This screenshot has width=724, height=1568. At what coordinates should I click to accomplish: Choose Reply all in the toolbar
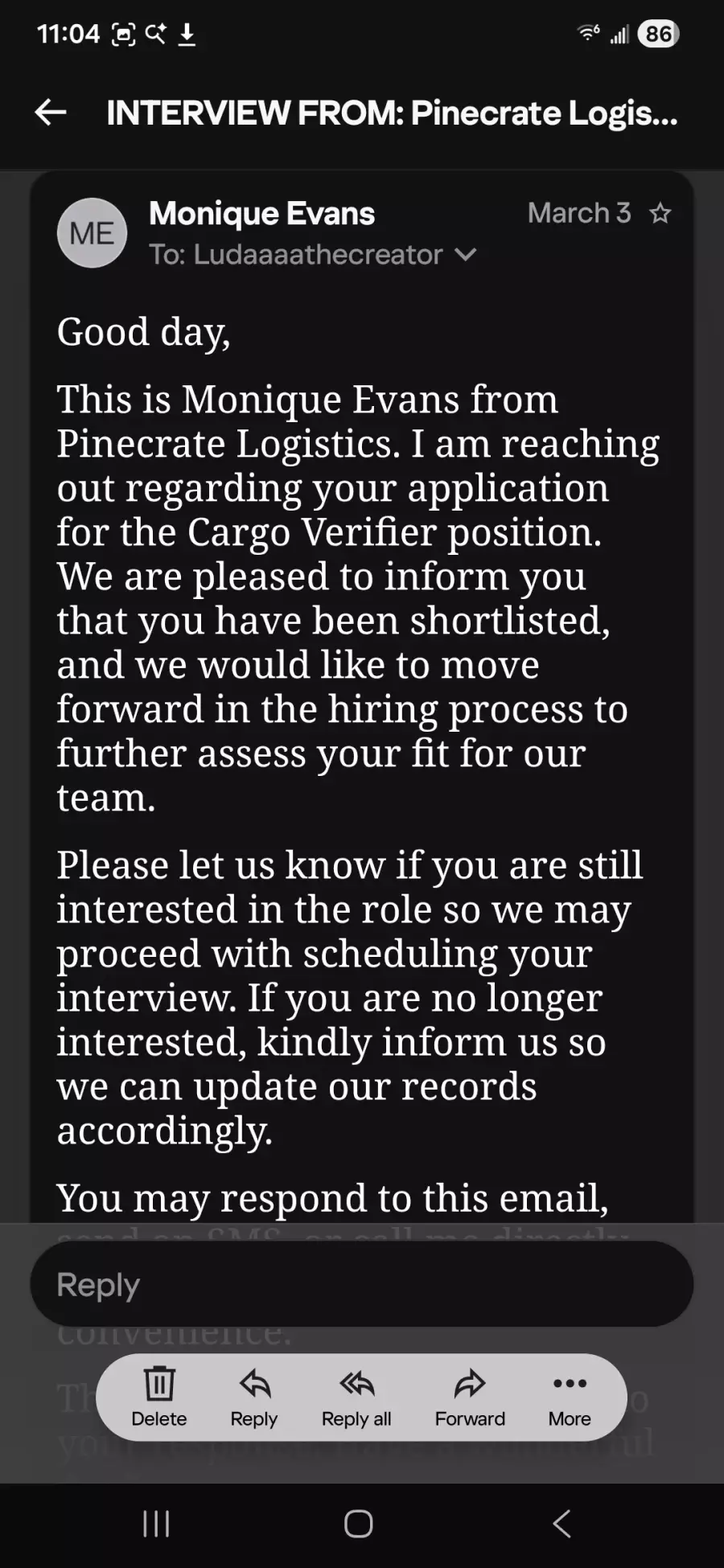tap(356, 1397)
